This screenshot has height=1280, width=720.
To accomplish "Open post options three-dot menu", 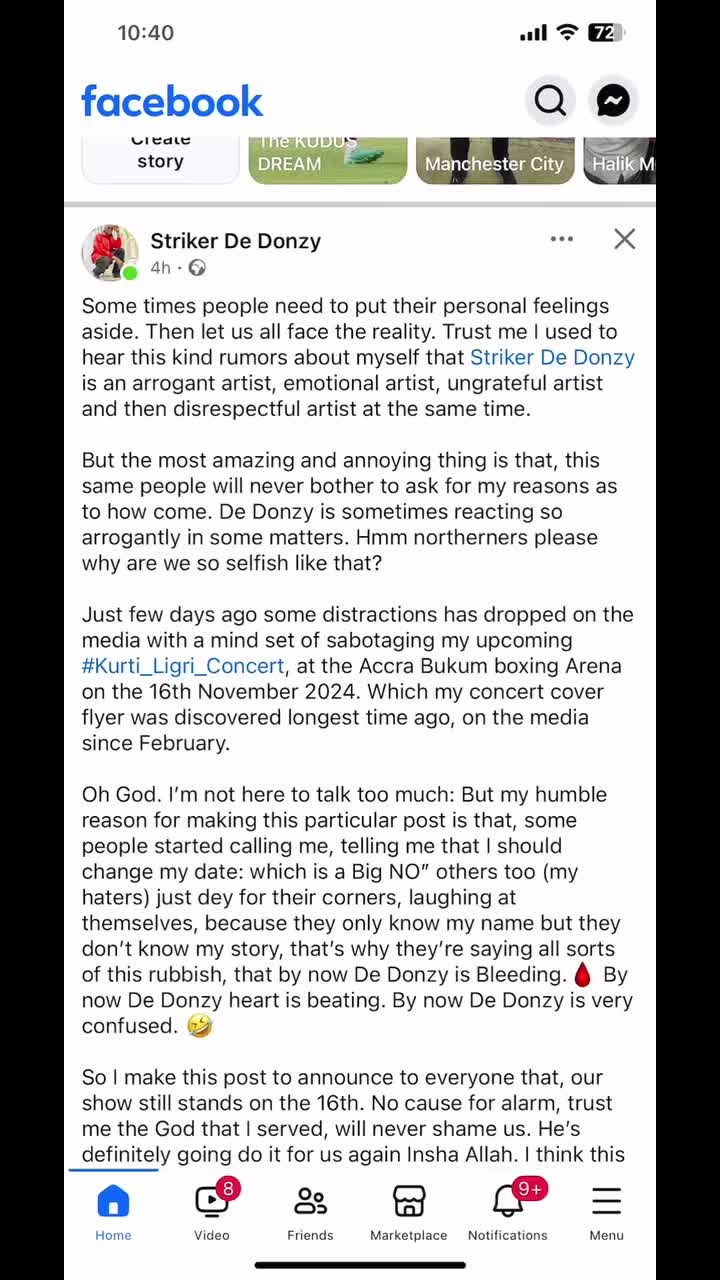I will [x=562, y=239].
